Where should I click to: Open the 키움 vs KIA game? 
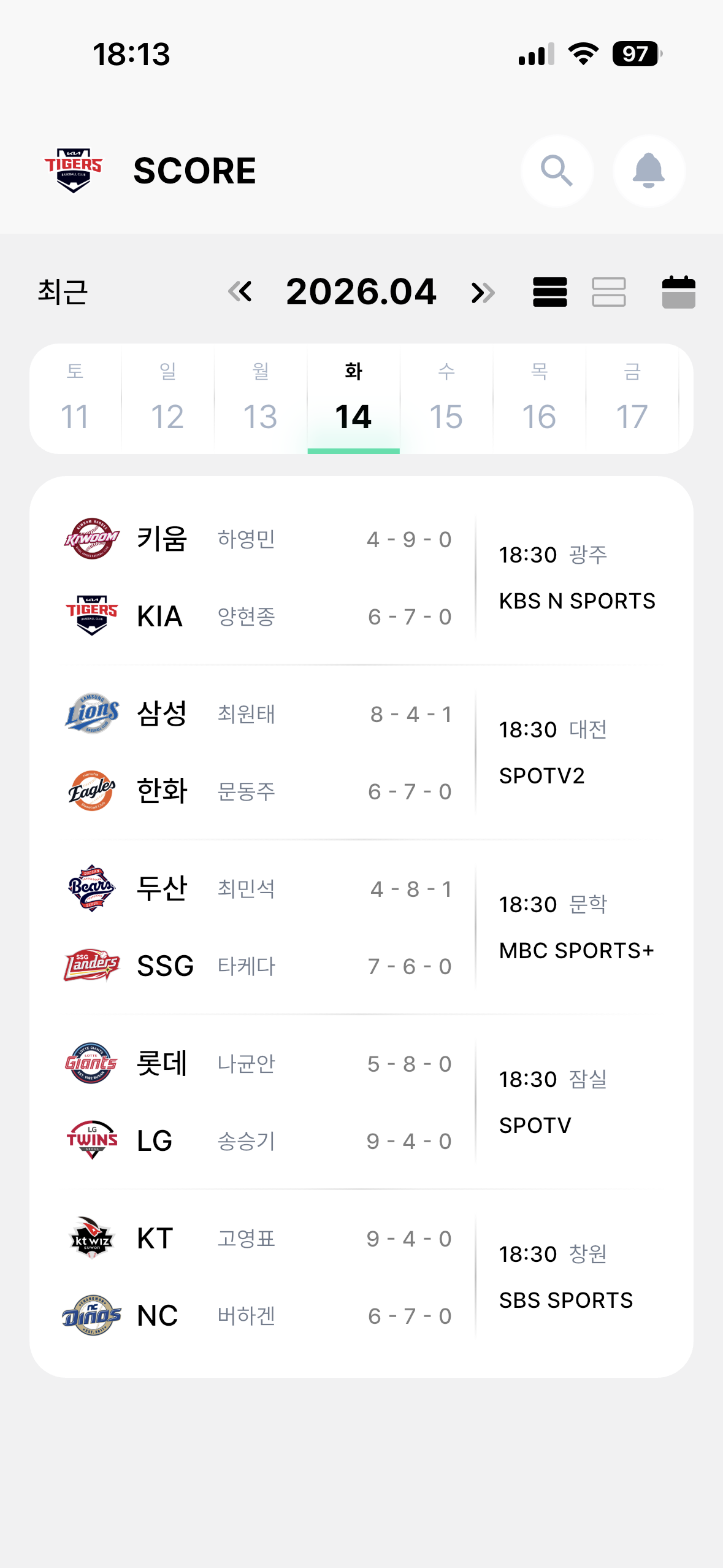click(x=361, y=577)
